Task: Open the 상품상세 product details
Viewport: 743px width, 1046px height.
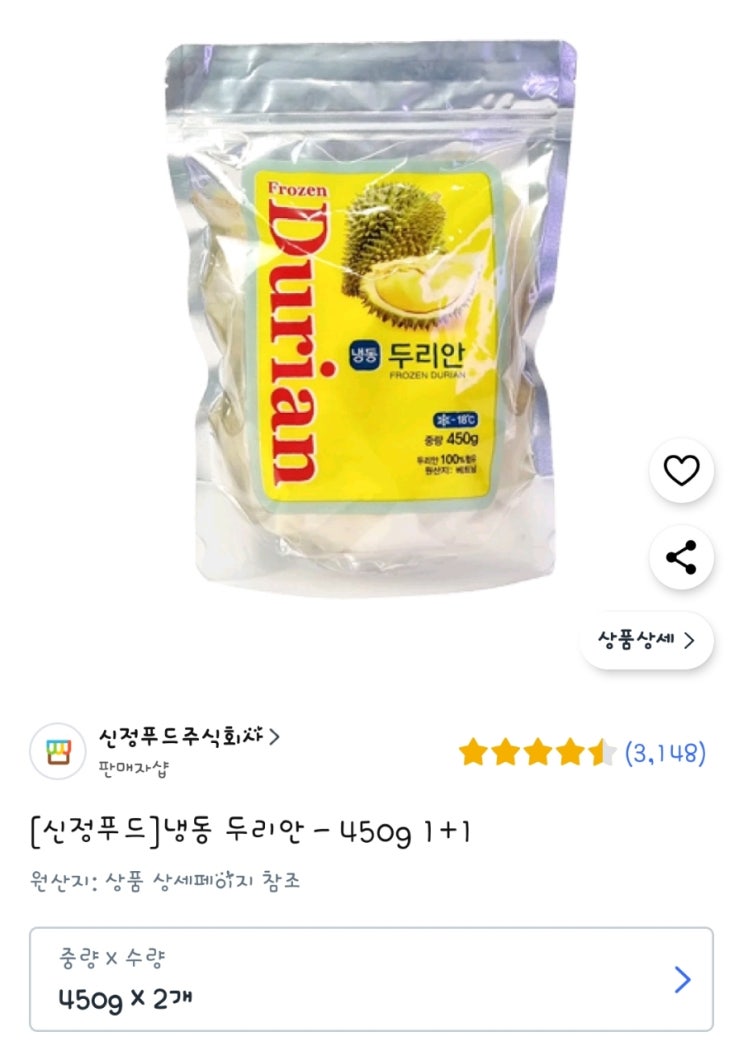Action: click(646, 641)
